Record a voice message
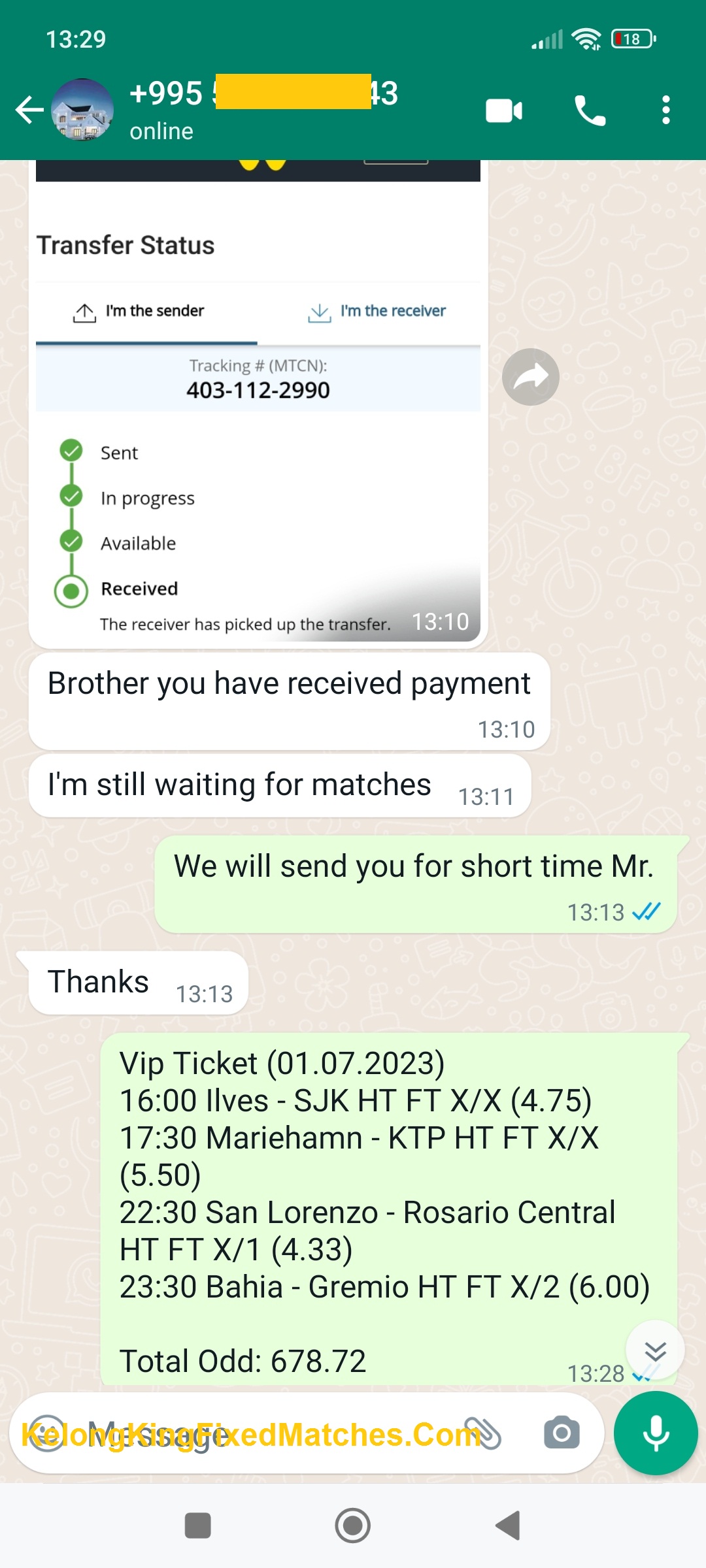Screen dimensions: 706x1568 656,1433
